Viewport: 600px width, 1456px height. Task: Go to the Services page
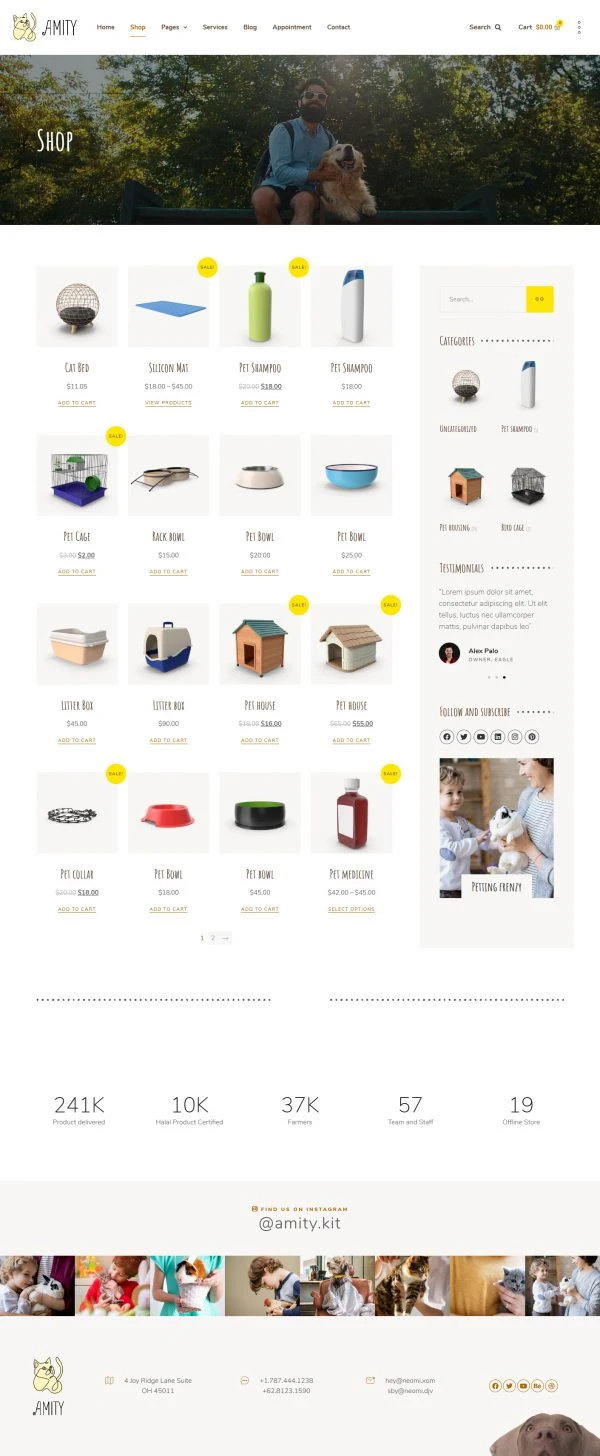point(214,27)
